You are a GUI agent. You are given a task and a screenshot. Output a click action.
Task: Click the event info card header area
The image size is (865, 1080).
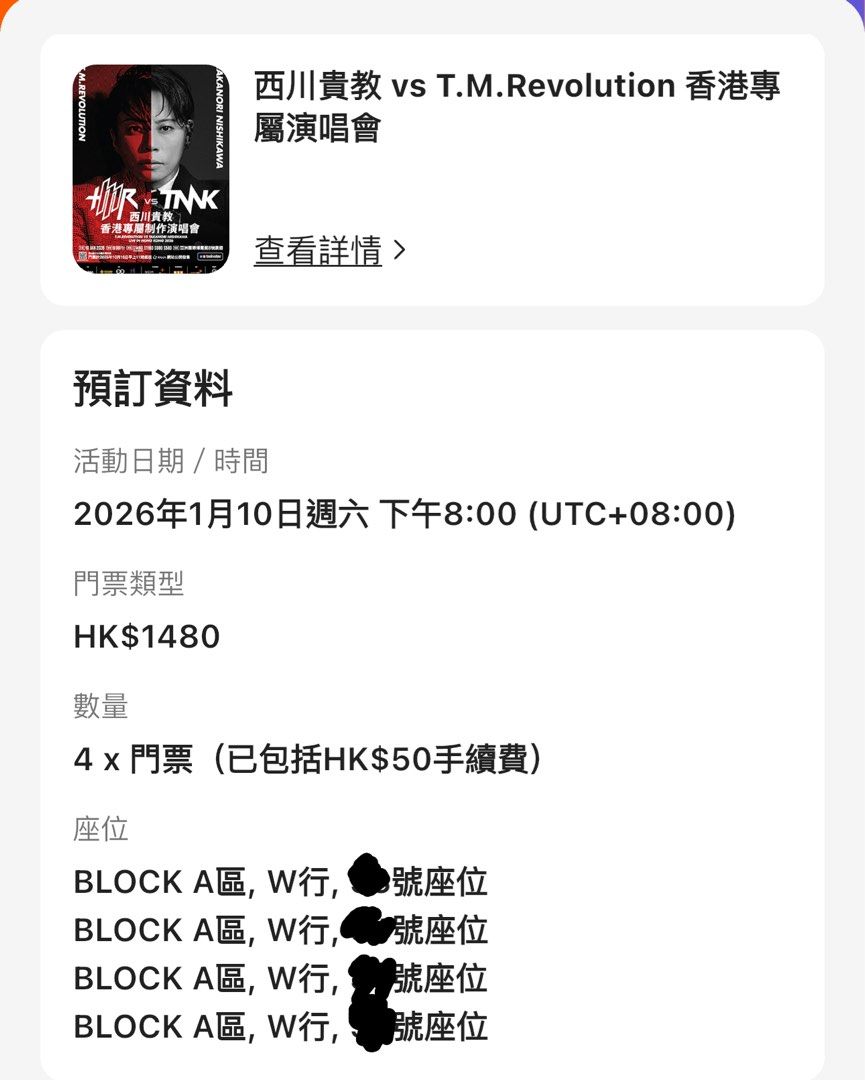[x=430, y=165]
